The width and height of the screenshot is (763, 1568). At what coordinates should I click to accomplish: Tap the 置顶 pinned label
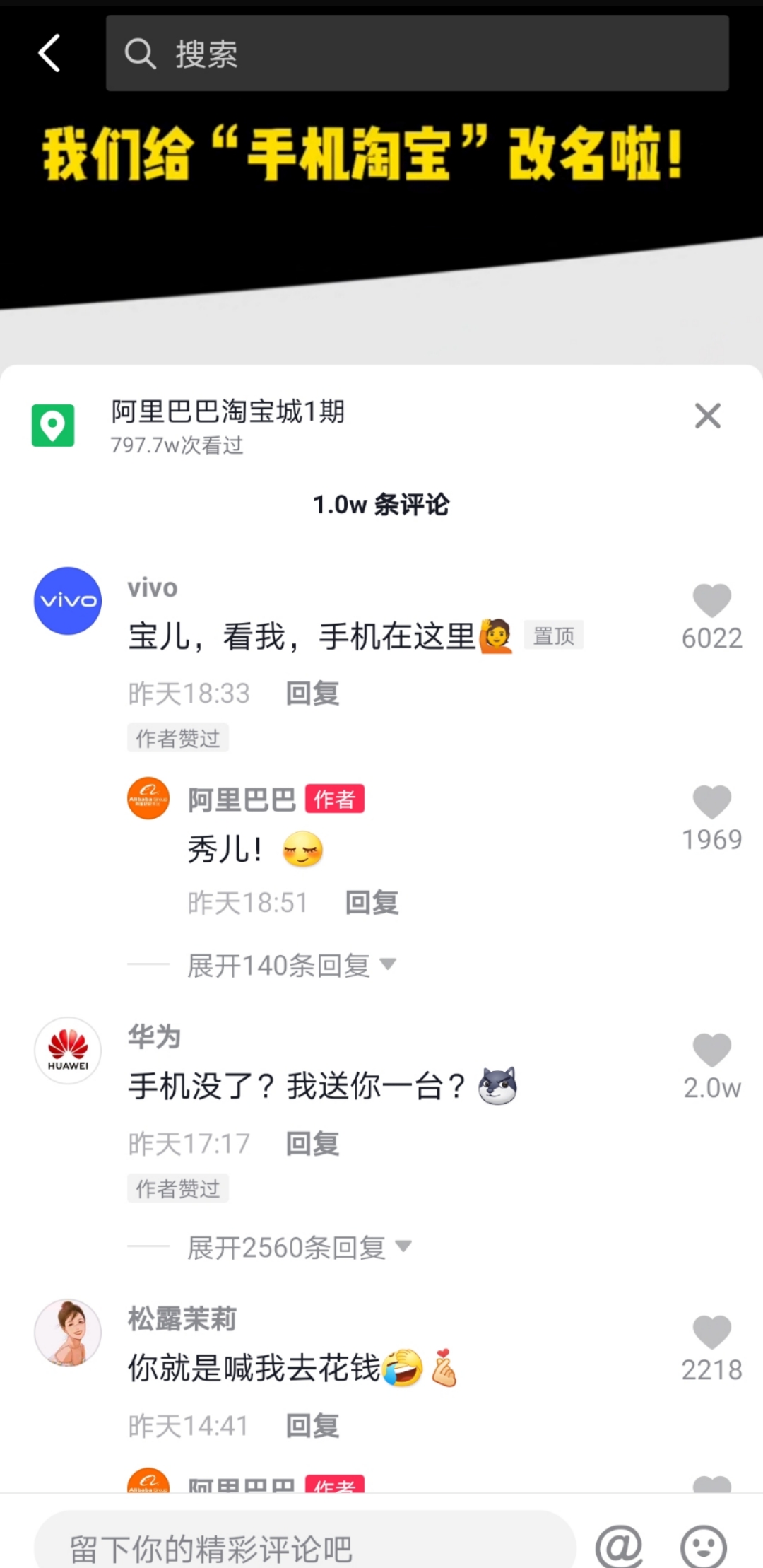coord(555,636)
